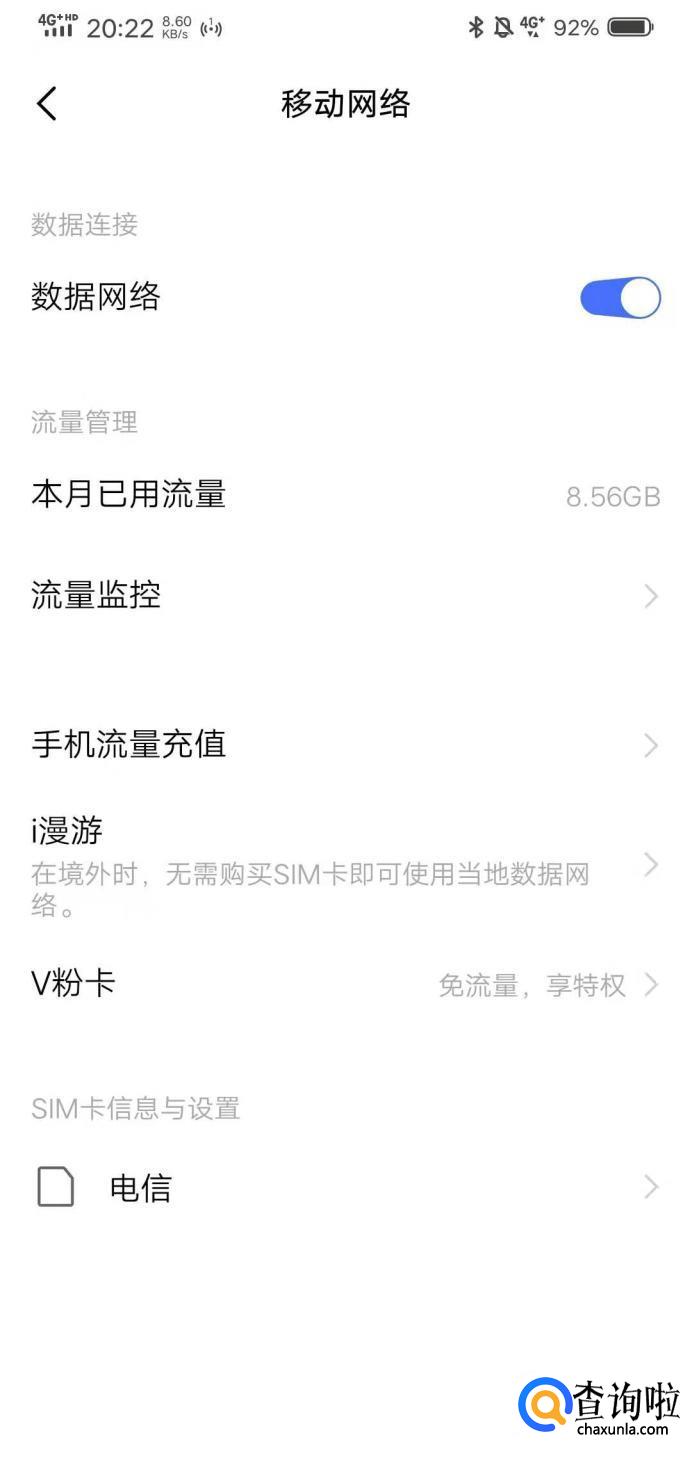Open the V粉卡 row
The width and height of the screenshot is (692, 1460).
pos(346,984)
